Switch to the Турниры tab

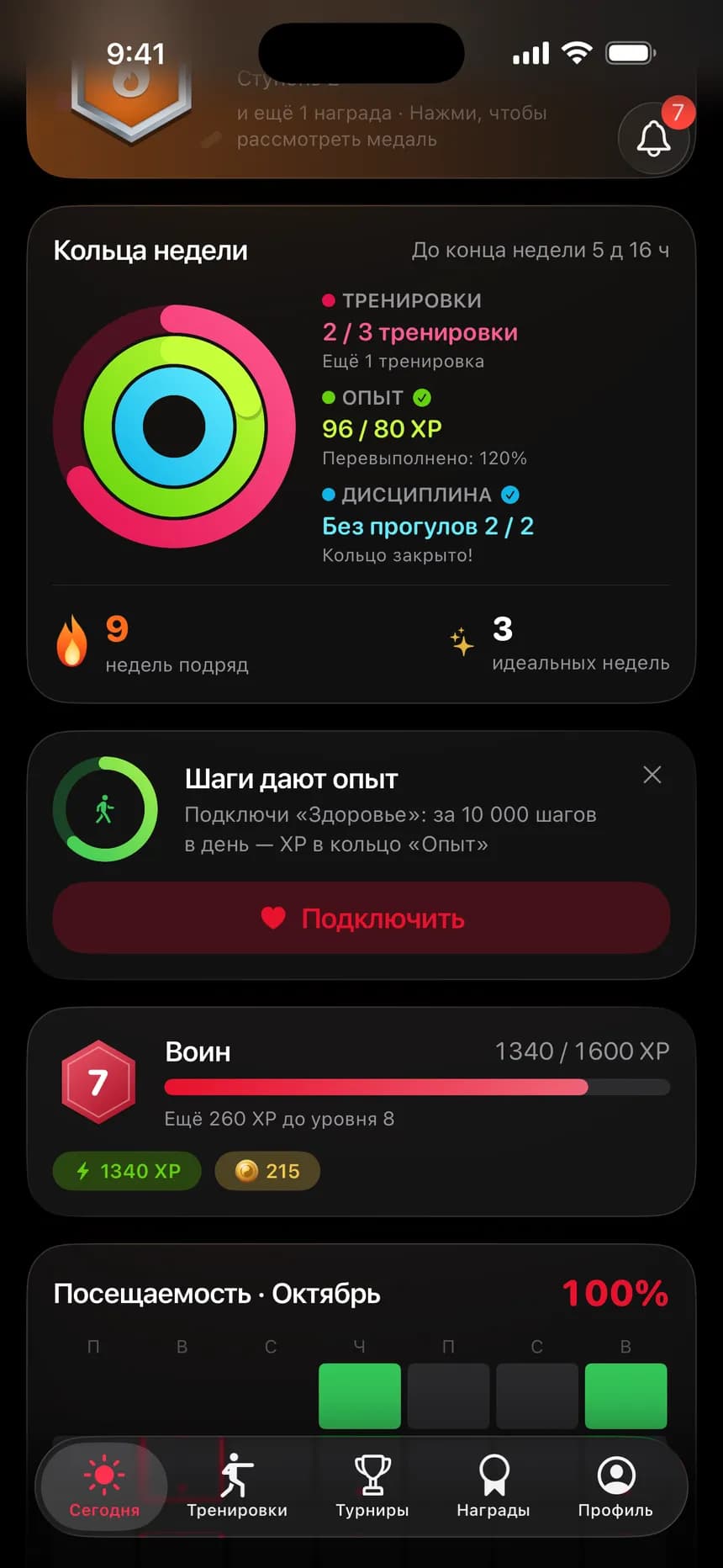(x=372, y=1486)
